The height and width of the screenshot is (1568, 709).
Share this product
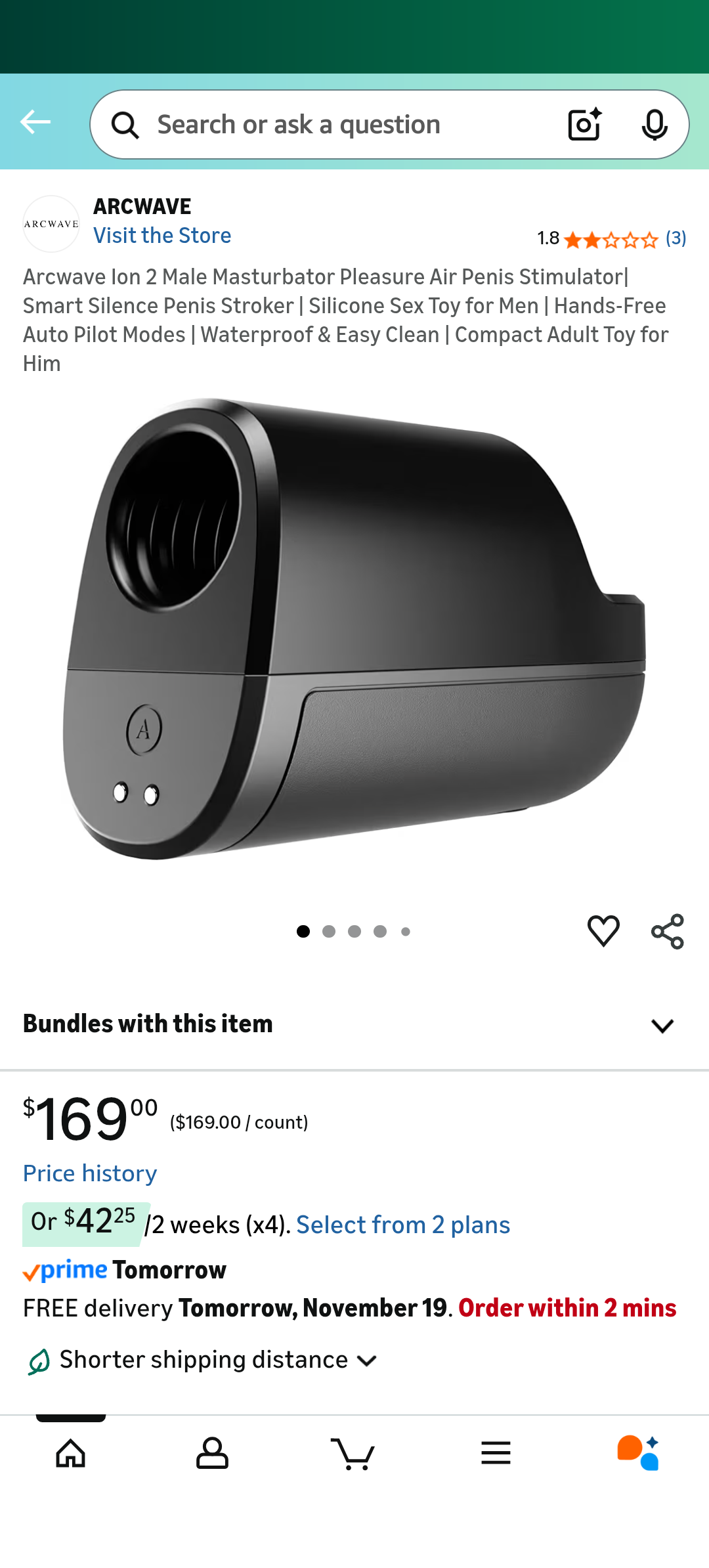pos(667,931)
